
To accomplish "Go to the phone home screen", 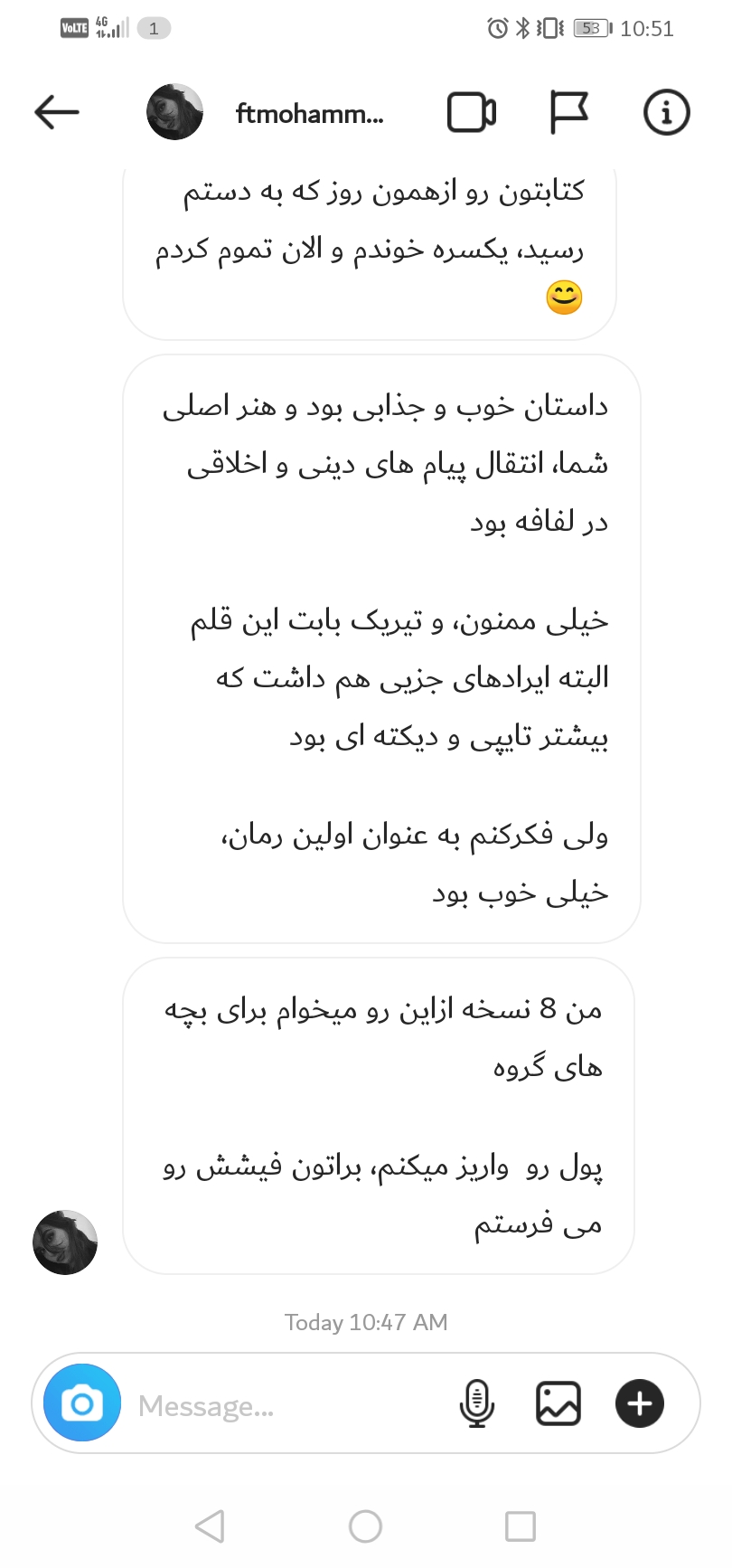I will tap(365, 1526).
